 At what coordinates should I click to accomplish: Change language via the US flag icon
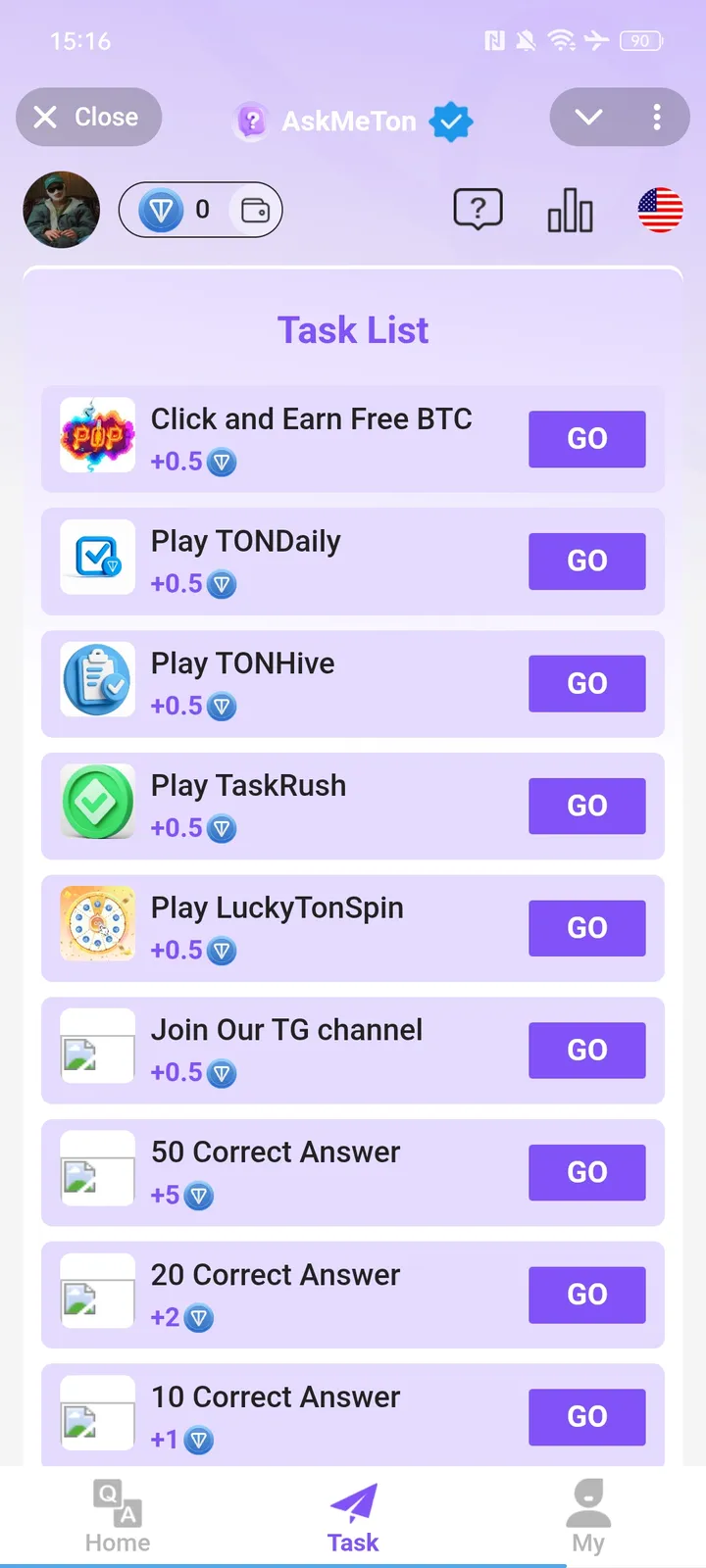[x=659, y=209]
